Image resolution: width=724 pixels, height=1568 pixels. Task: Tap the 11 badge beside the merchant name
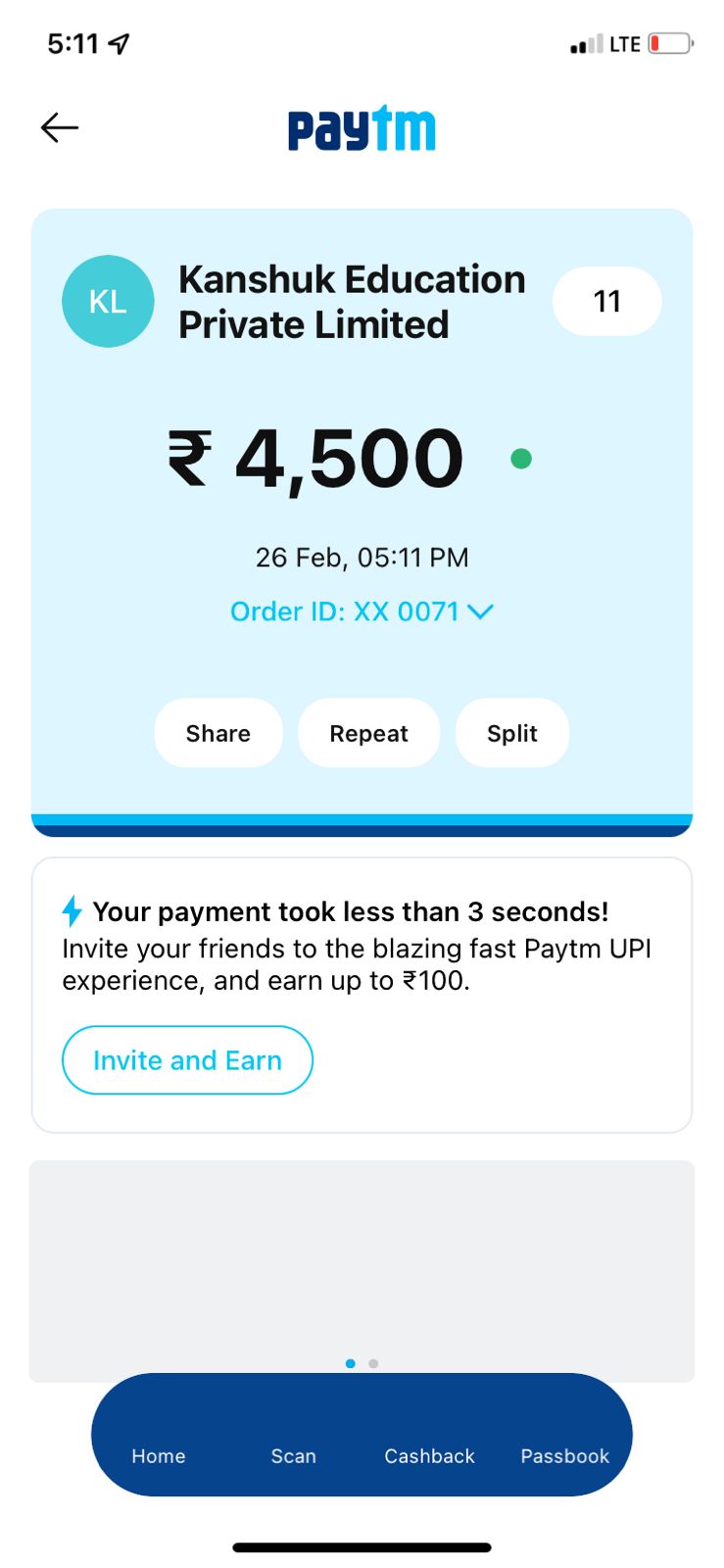coord(606,302)
